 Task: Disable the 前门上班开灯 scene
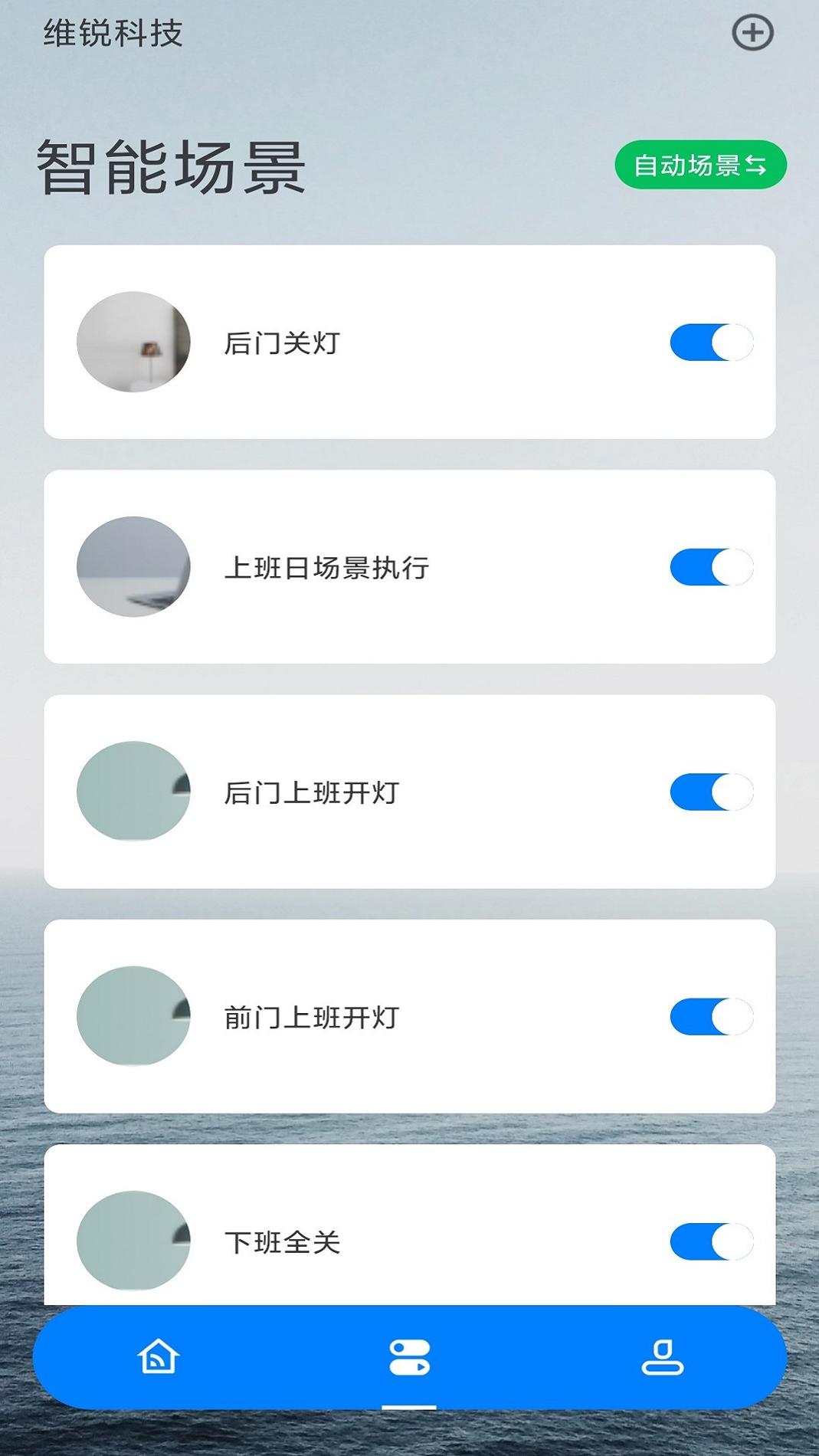pyautogui.click(x=710, y=1016)
